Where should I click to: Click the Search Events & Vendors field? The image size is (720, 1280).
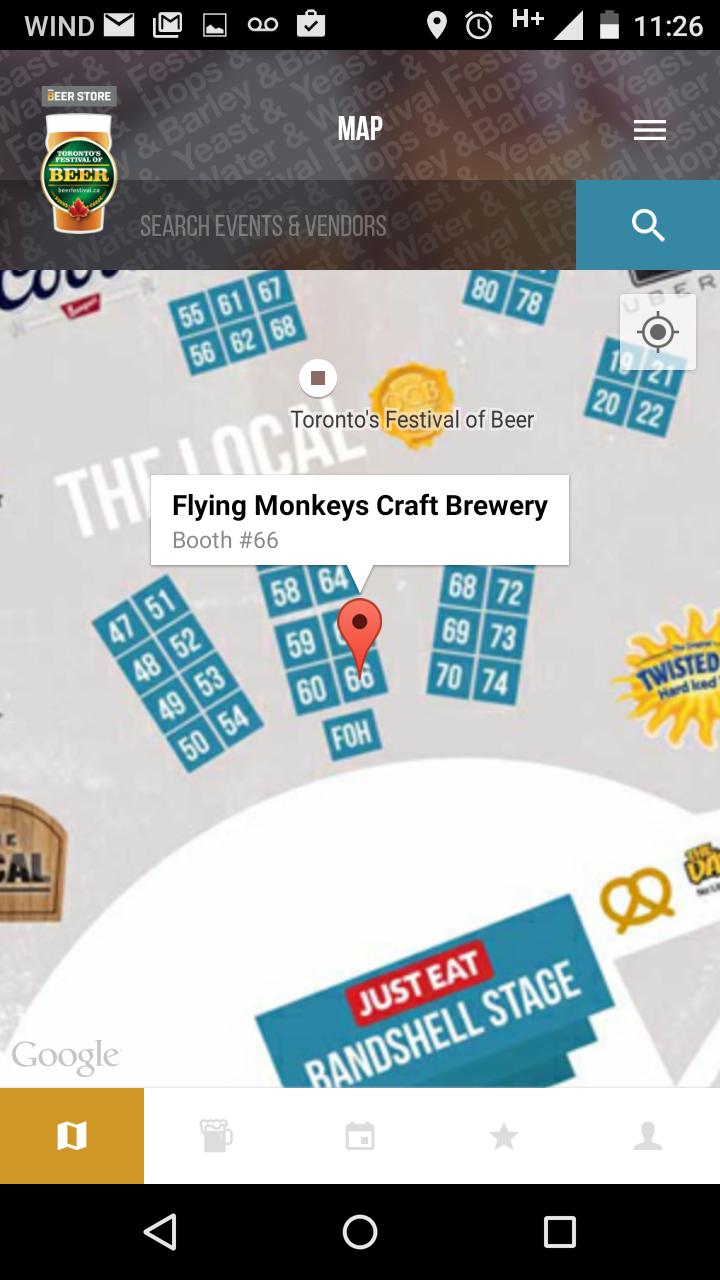click(300, 225)
